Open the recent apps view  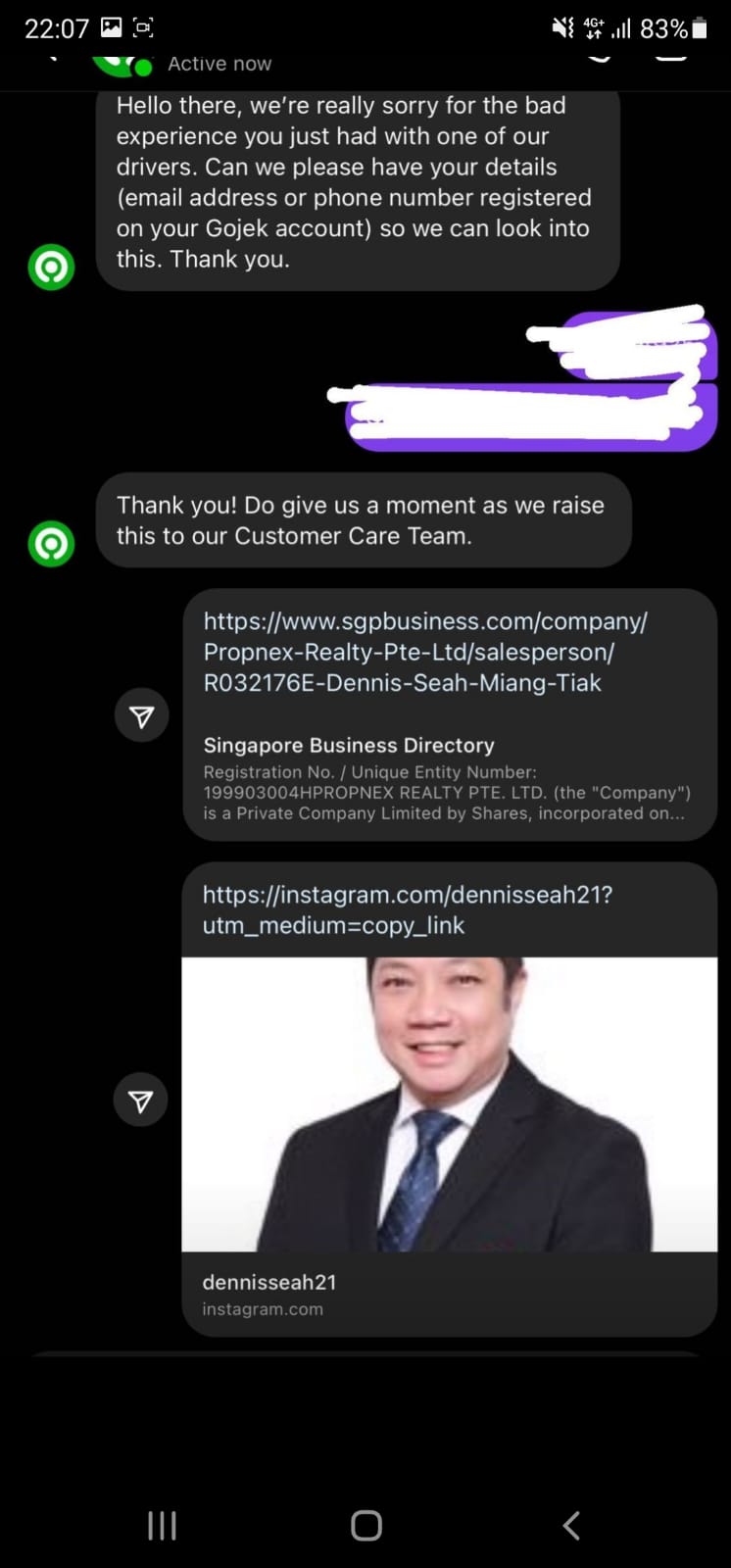[162, 1525]
